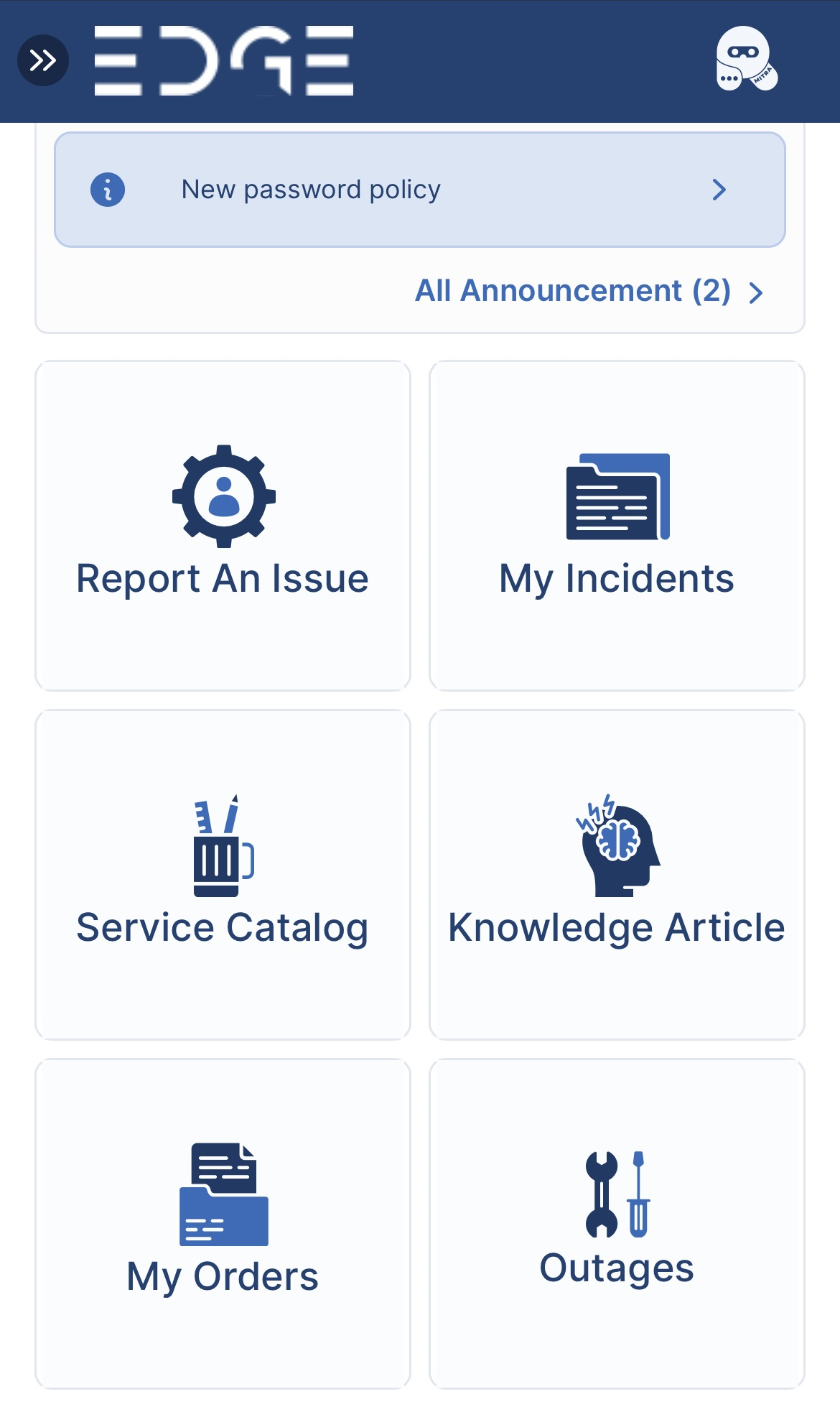Expand the side navigation drawer
The height and width of the screenshot is (1412, 840).
tap(42, 60)
